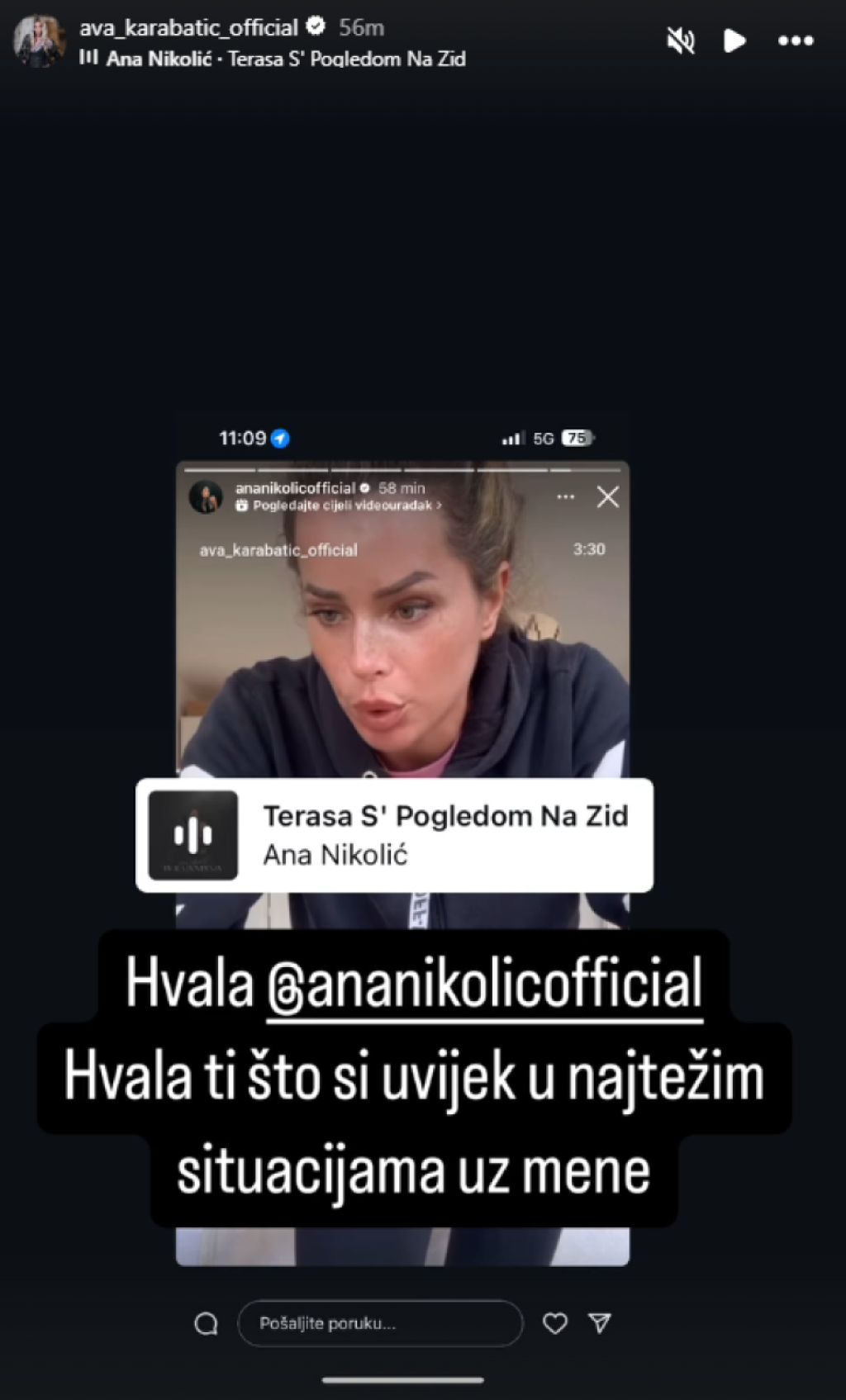Unmute the story audio
The height and width of the screenshot is (1400, 846).
click(x=681, y=40)
